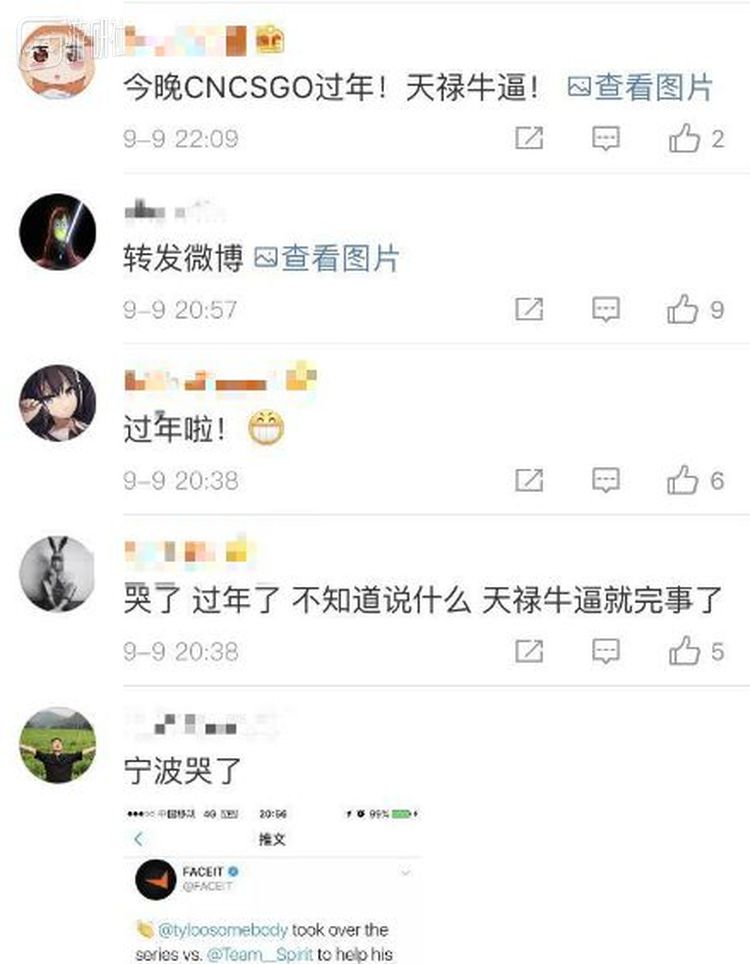Reply to the 转发微博 comment
750x964 pixels.
point(605,310)
